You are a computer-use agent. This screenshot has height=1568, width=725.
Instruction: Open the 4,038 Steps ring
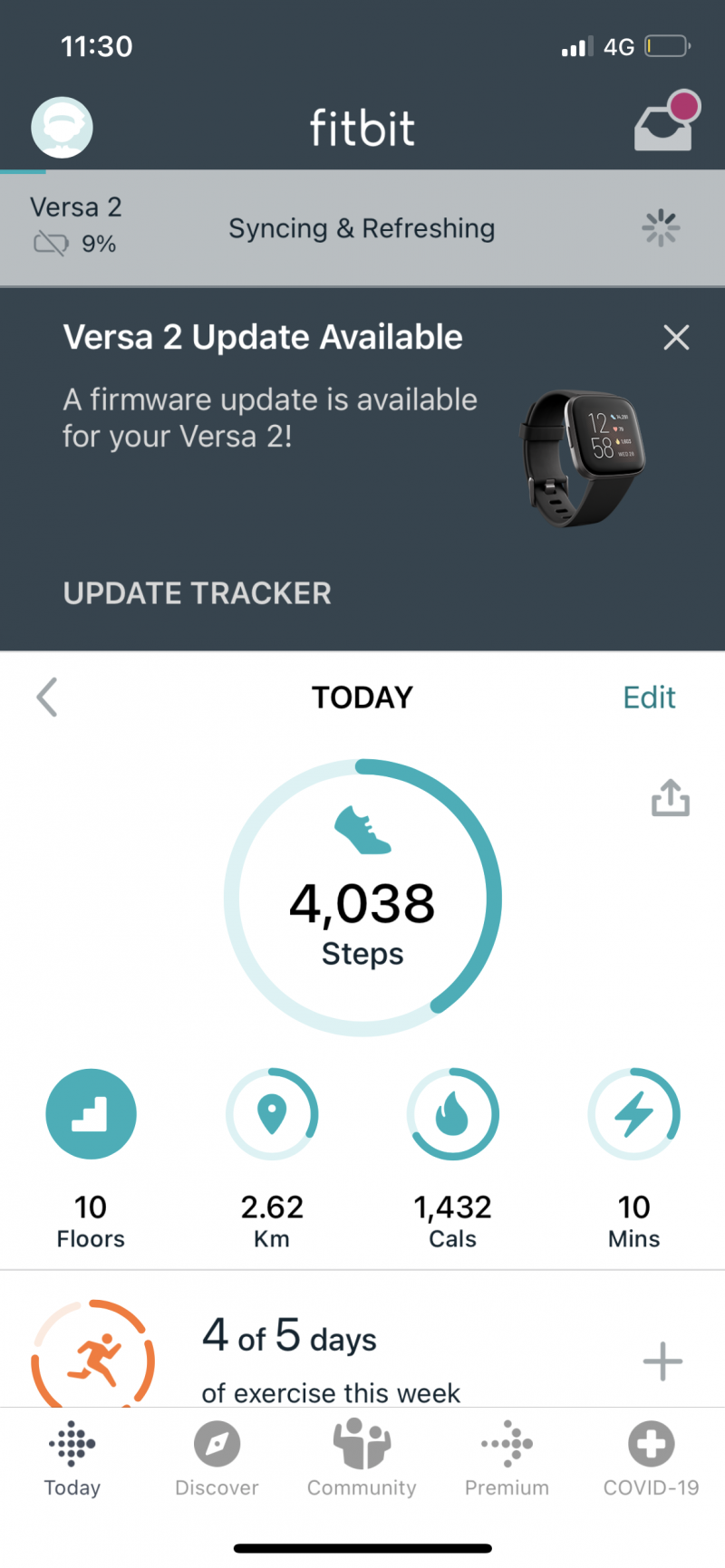362,898
